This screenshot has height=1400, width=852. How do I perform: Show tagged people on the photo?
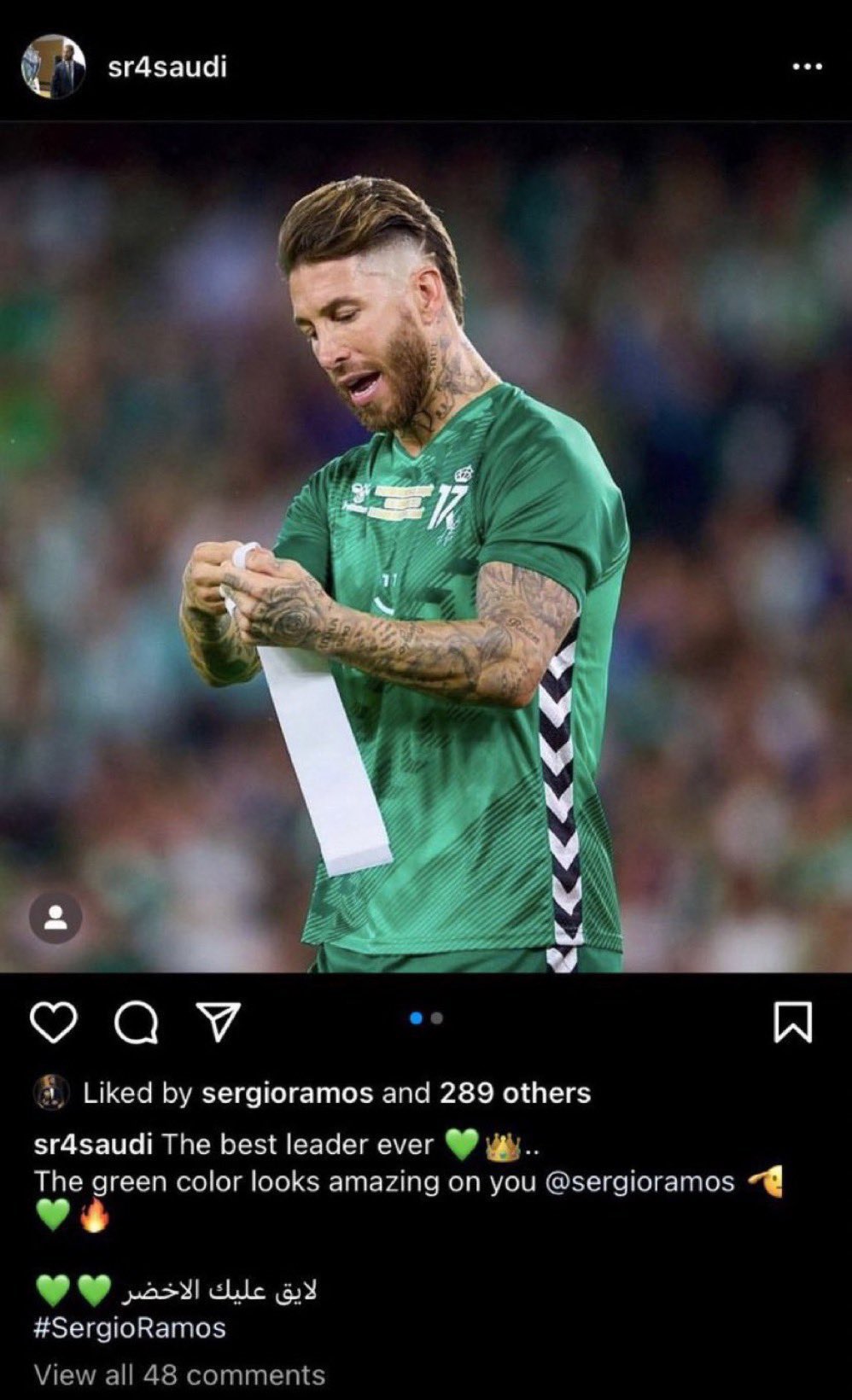(x=56, y=918)
